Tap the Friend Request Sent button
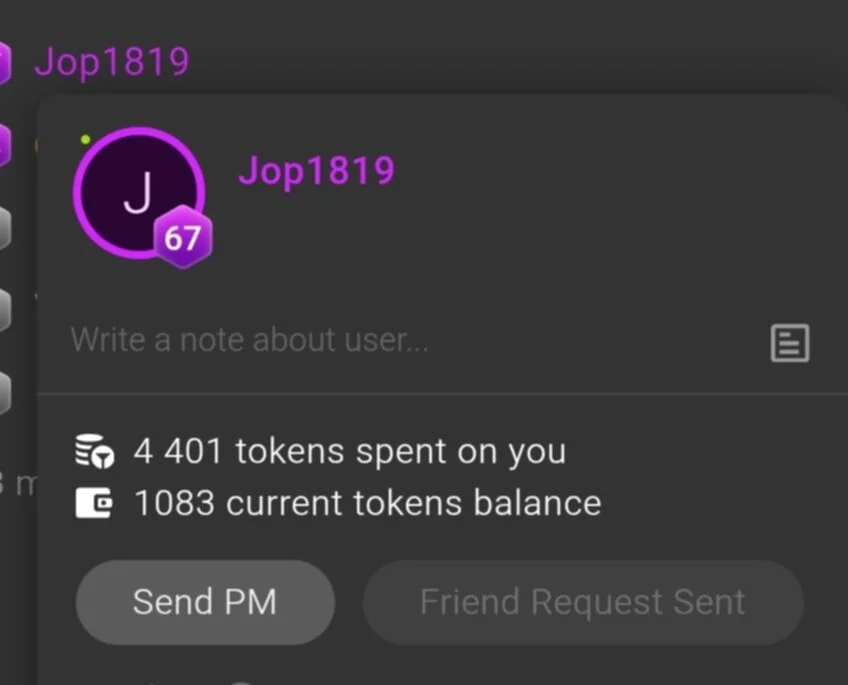 pos(582,602)
